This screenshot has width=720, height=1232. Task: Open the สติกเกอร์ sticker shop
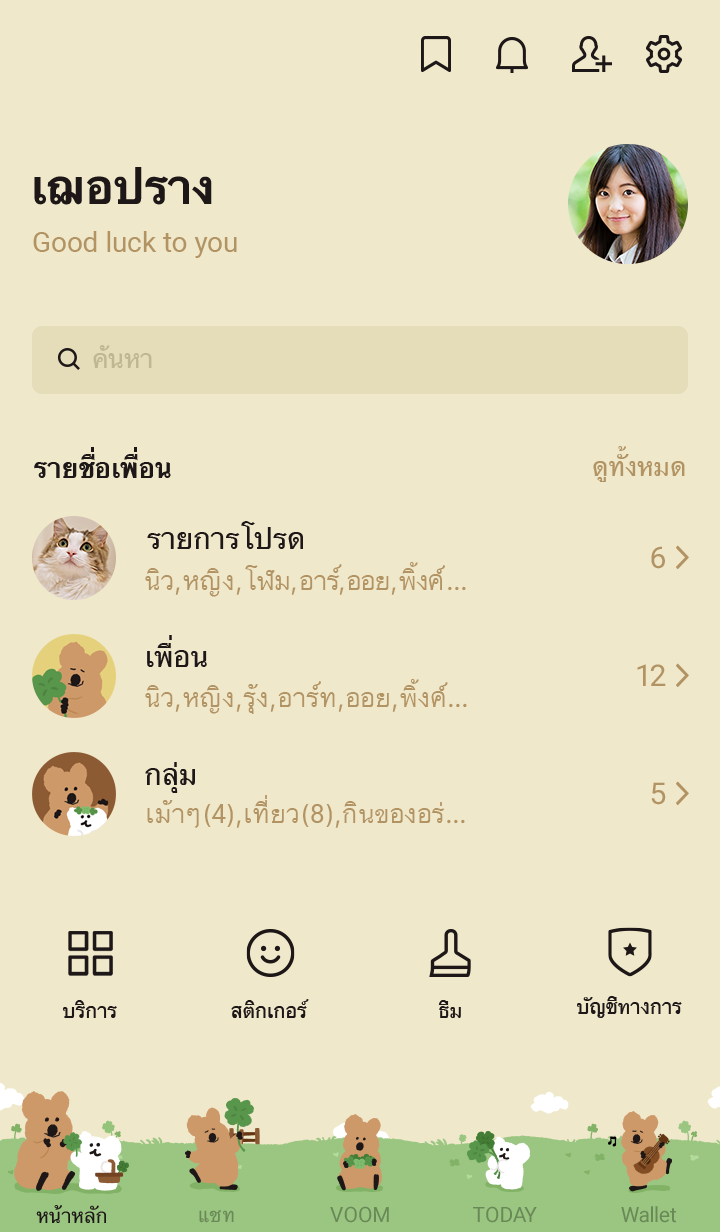270,972
